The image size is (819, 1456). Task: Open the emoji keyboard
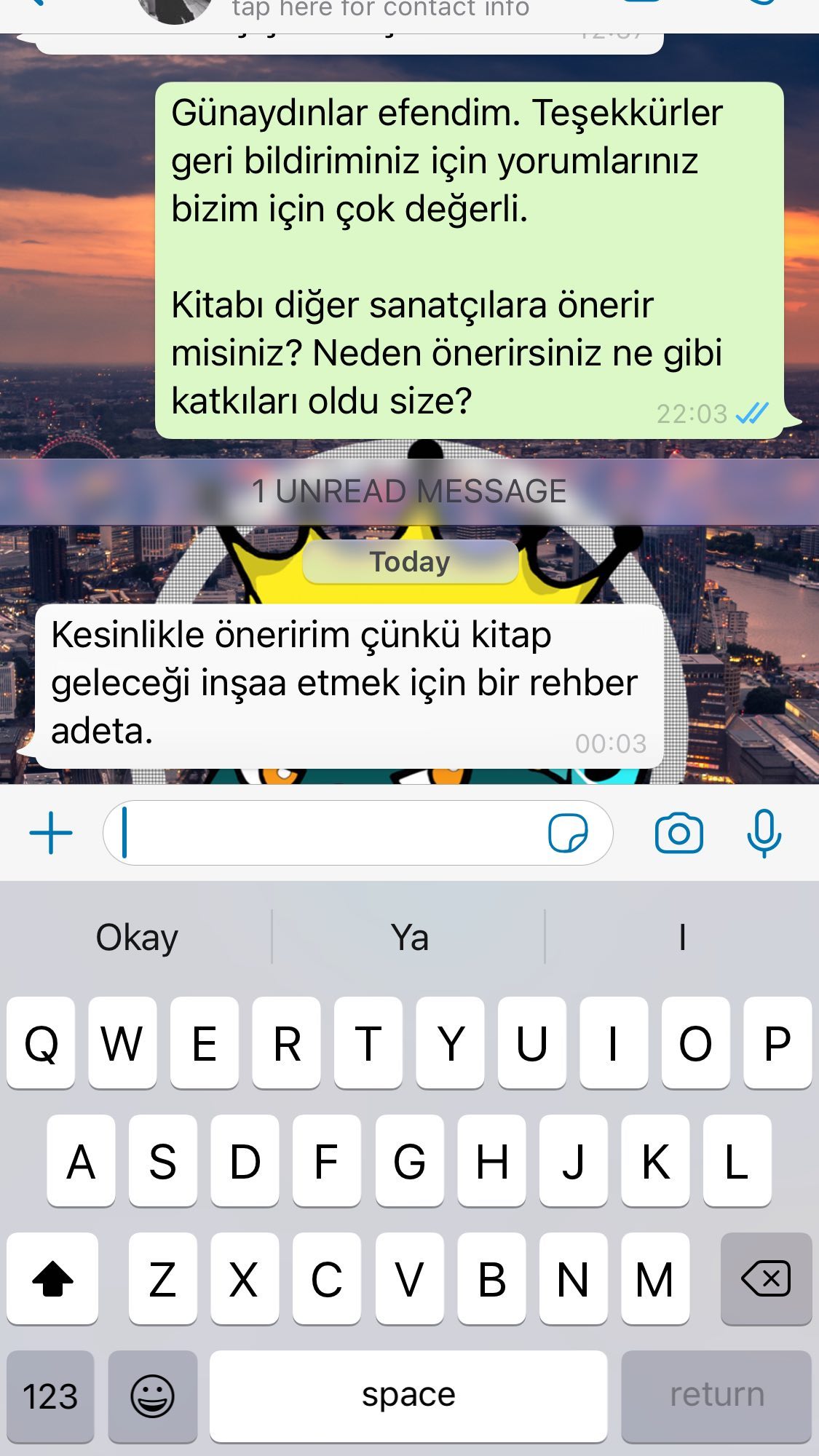pos(153,1396)
